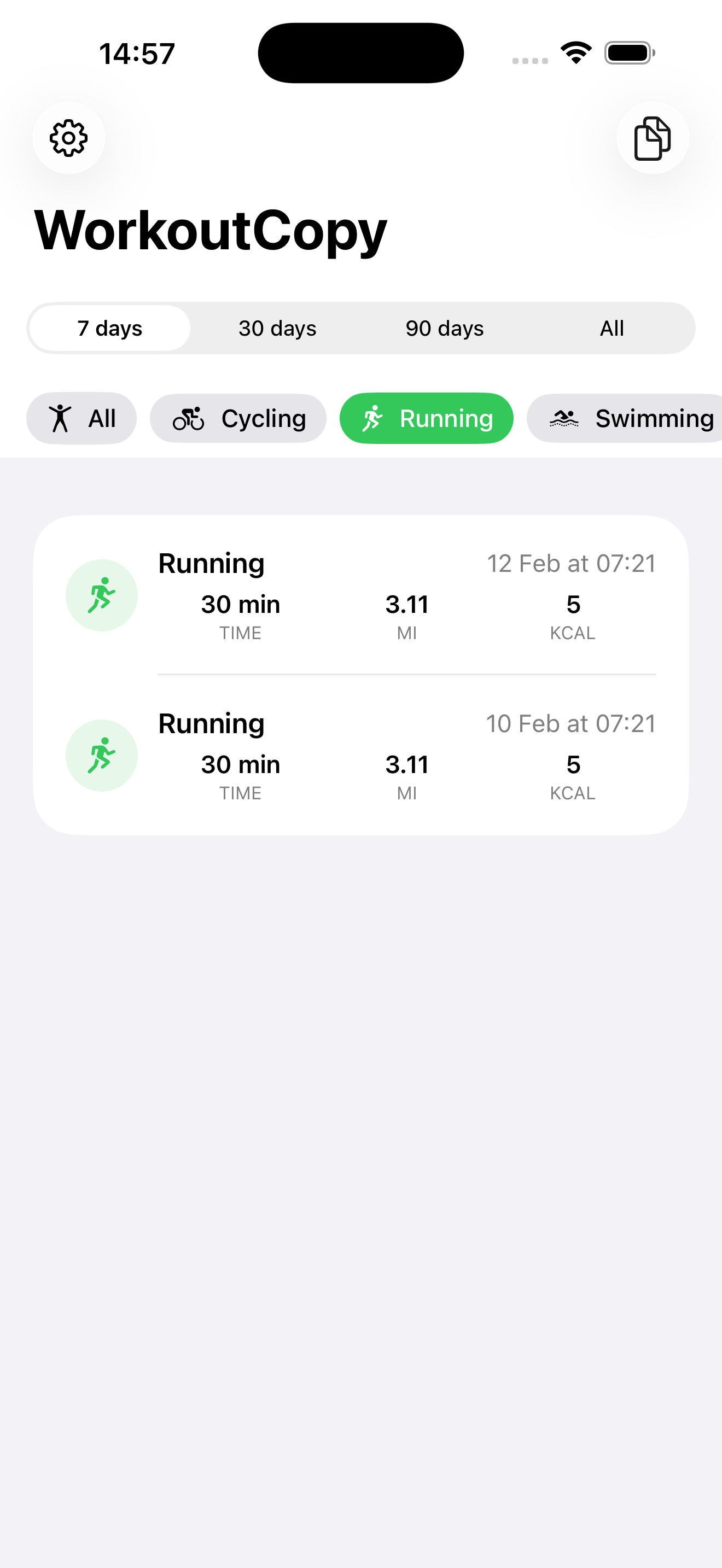Image resolution: width=722 pixels, height=1568 pixels.
Task: Expand the All activities filter chip
Action: (81, 418)
